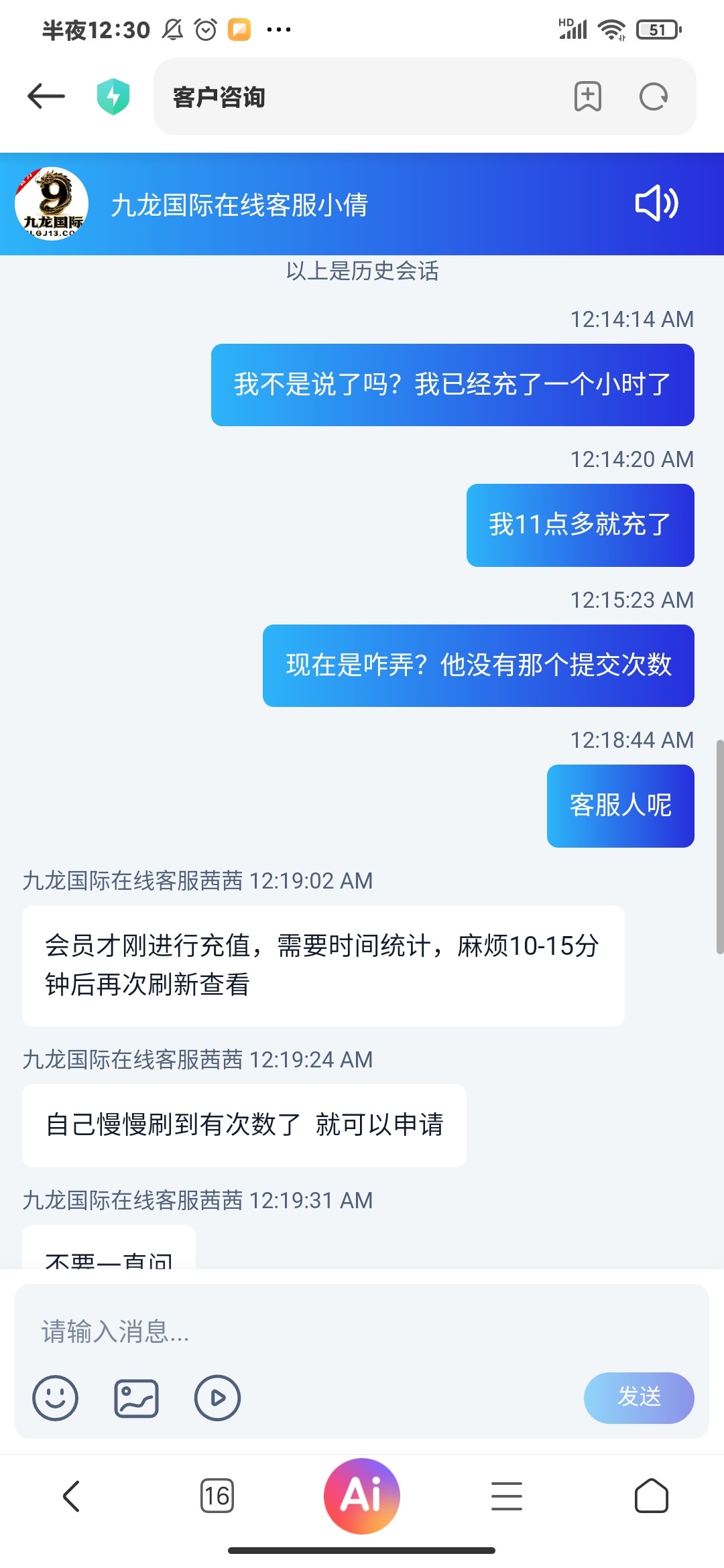Bookmark this page
The width and height of the screenshot is (724, 1568).
tap(587, 96)
